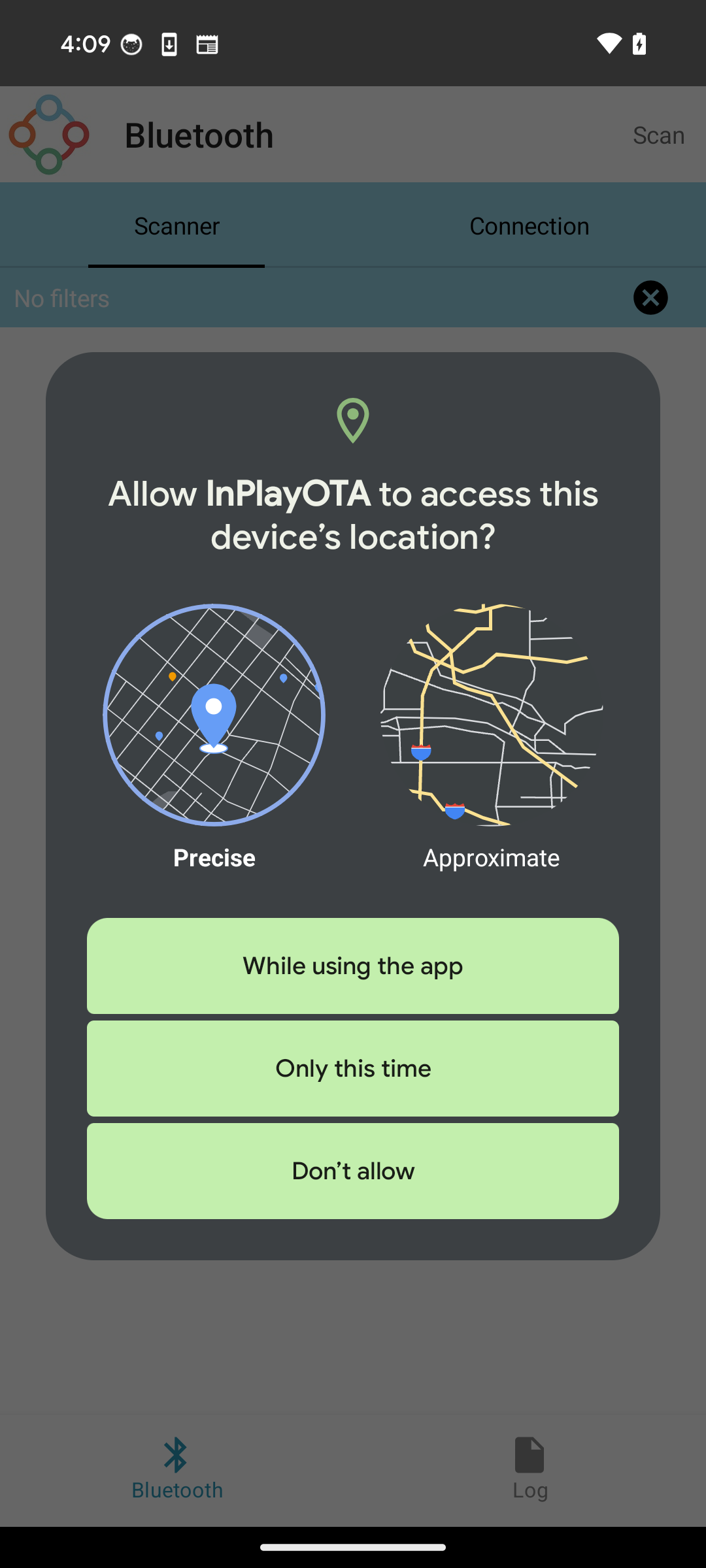The image size is (706, 1568).
Task: Grant location access only this time
Action: pos(353,1068)
